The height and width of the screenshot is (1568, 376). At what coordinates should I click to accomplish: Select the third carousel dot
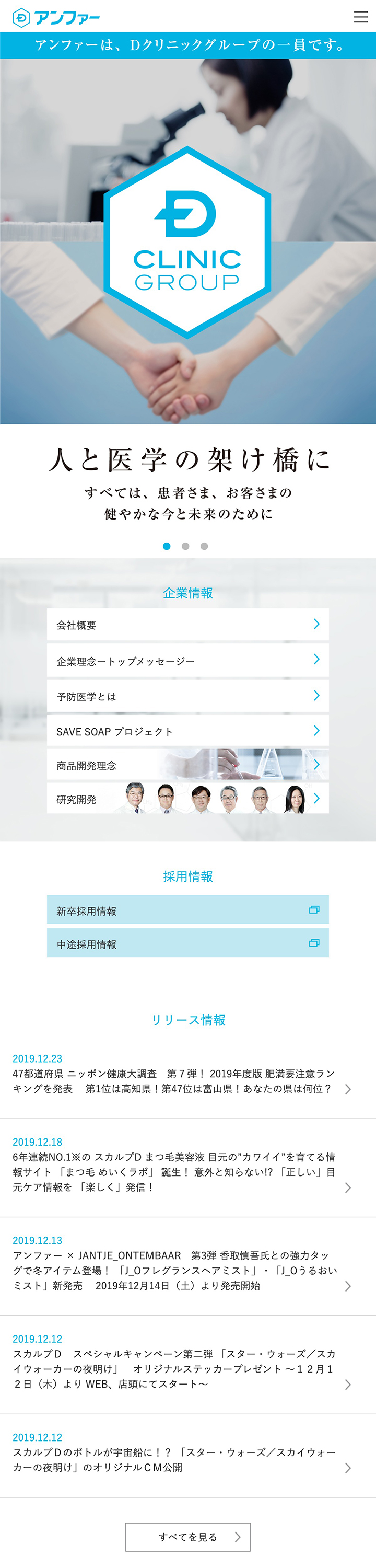click(x=204, y=546)
